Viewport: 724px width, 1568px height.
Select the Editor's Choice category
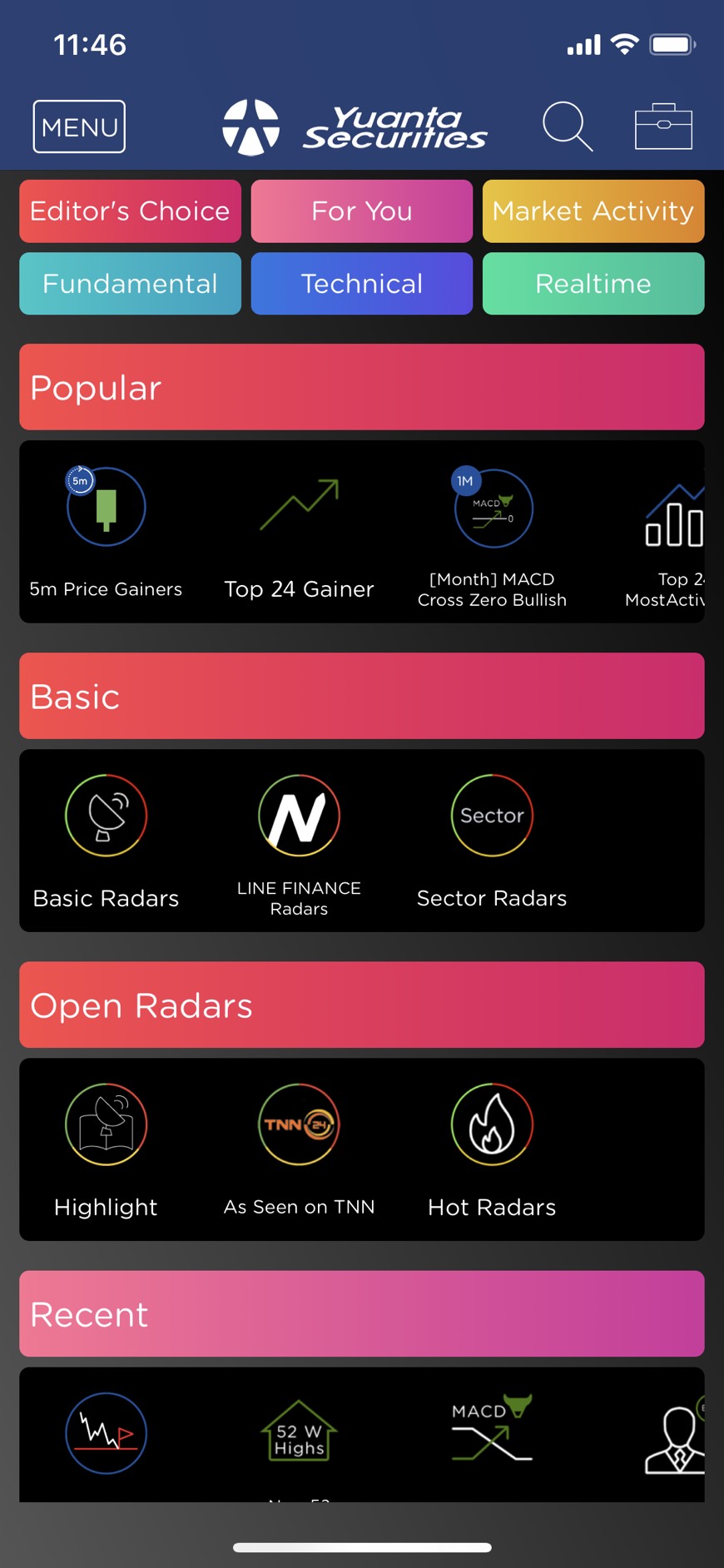coord(130,211)
